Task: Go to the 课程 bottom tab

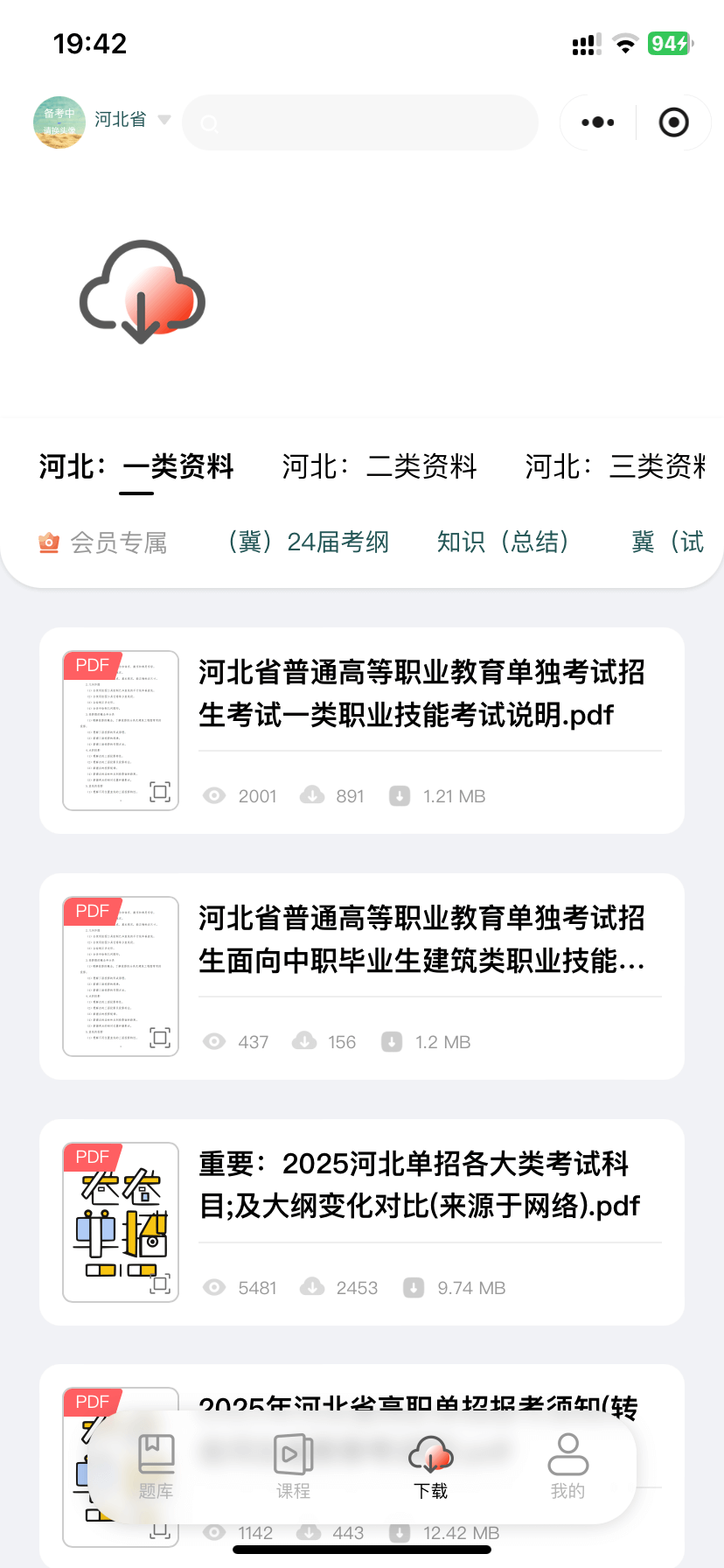Action: click(294, 1466)
